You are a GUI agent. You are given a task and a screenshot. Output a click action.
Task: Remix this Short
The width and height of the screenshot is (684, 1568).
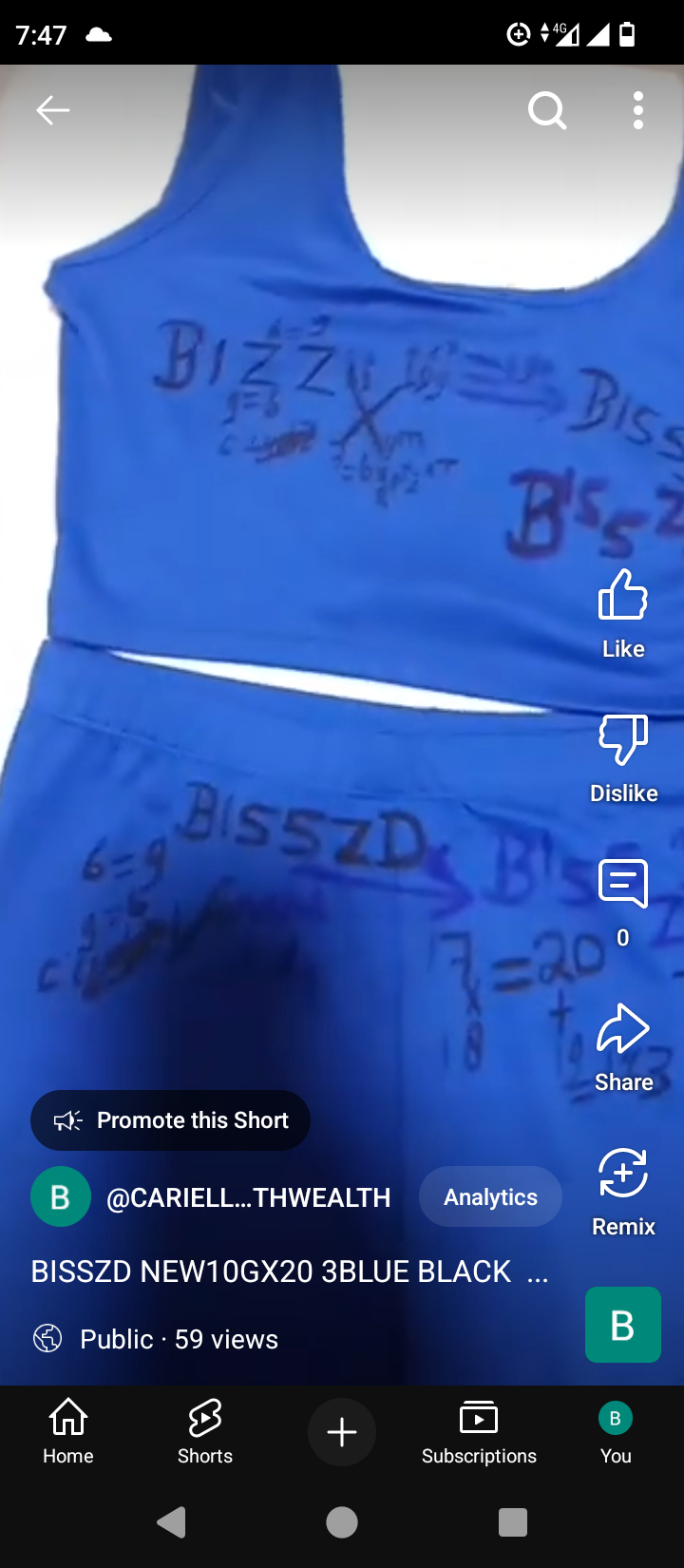[623, 1193]
